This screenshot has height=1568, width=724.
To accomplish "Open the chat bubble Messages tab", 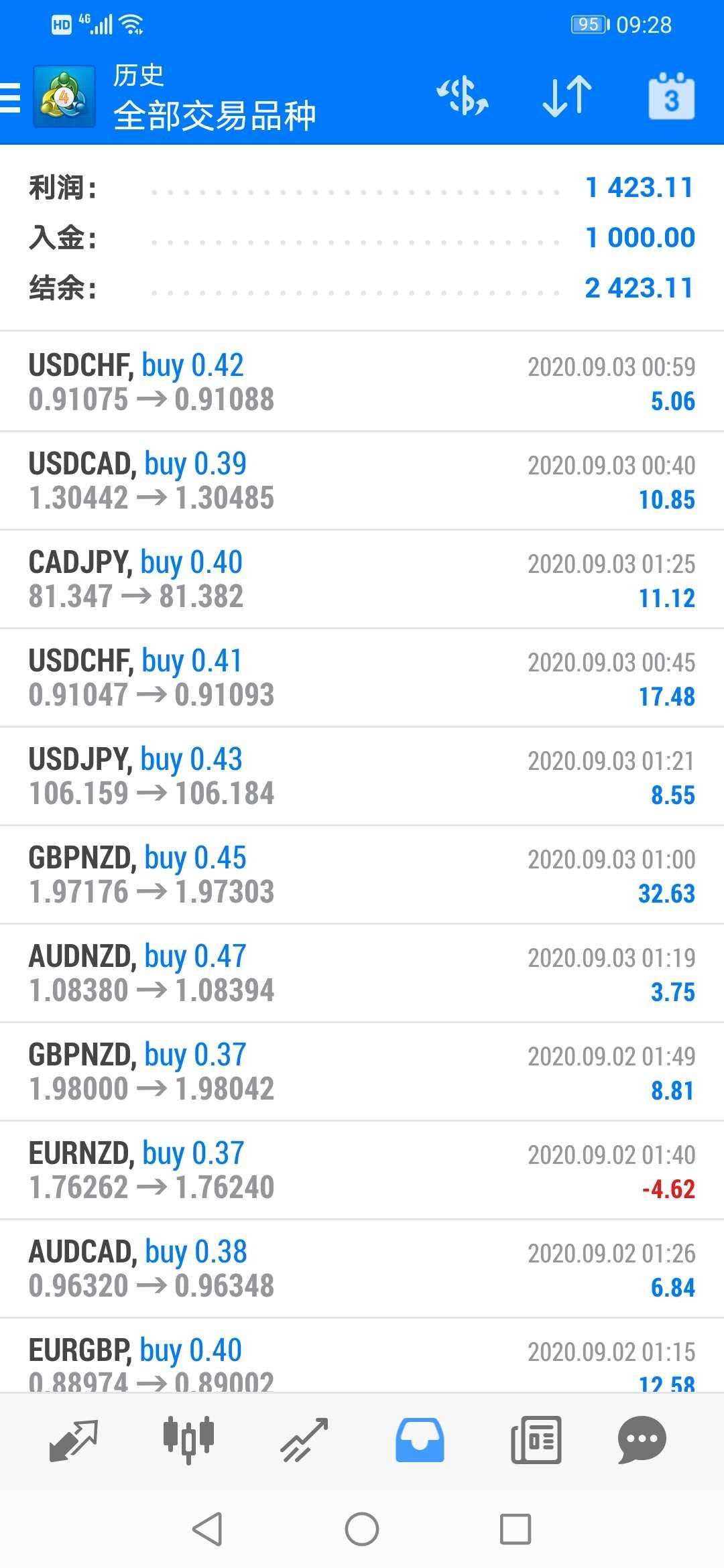I will [x=642, y=1439].
